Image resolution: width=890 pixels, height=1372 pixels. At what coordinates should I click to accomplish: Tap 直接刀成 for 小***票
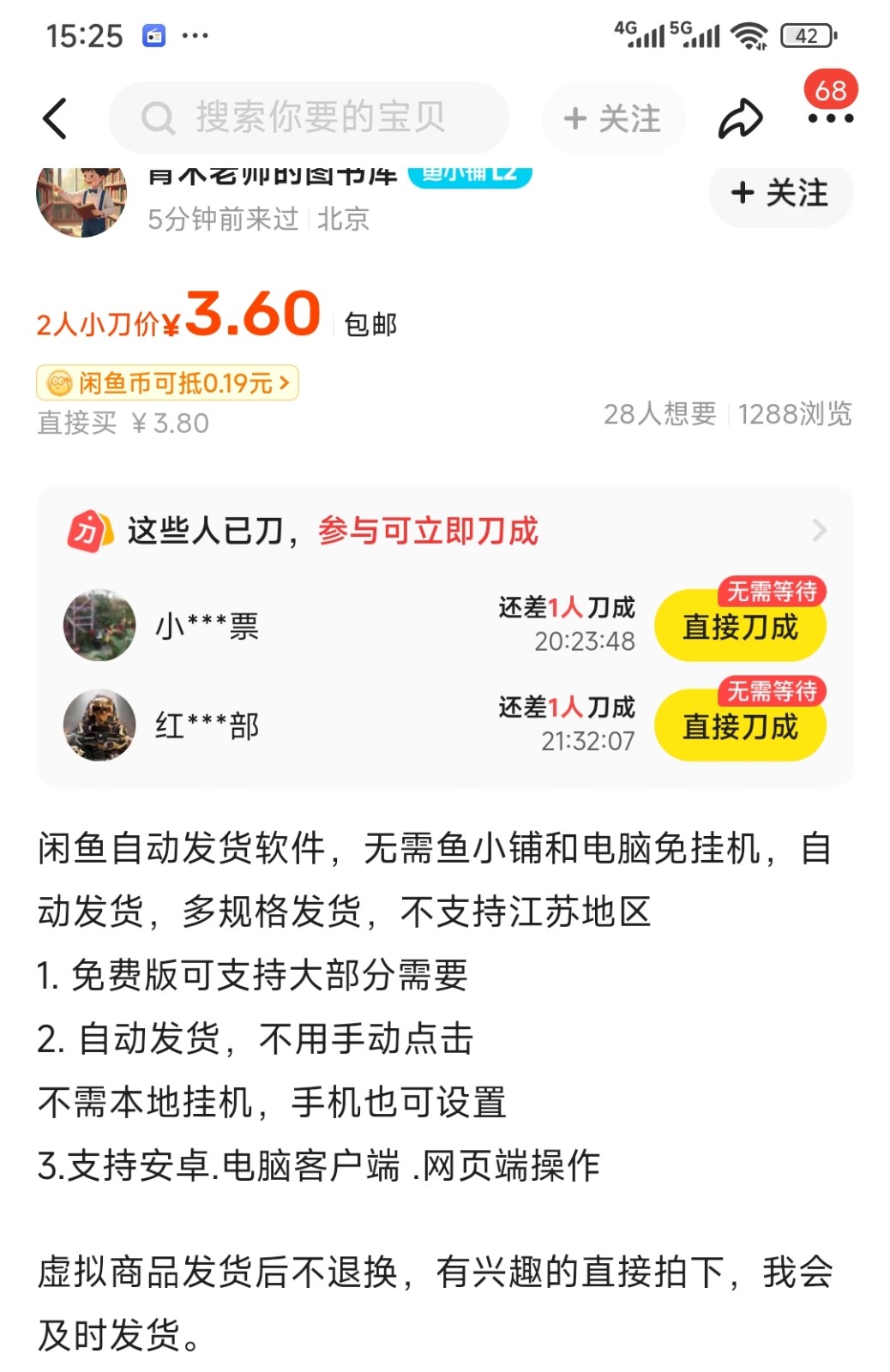click(x=740, y=627)
